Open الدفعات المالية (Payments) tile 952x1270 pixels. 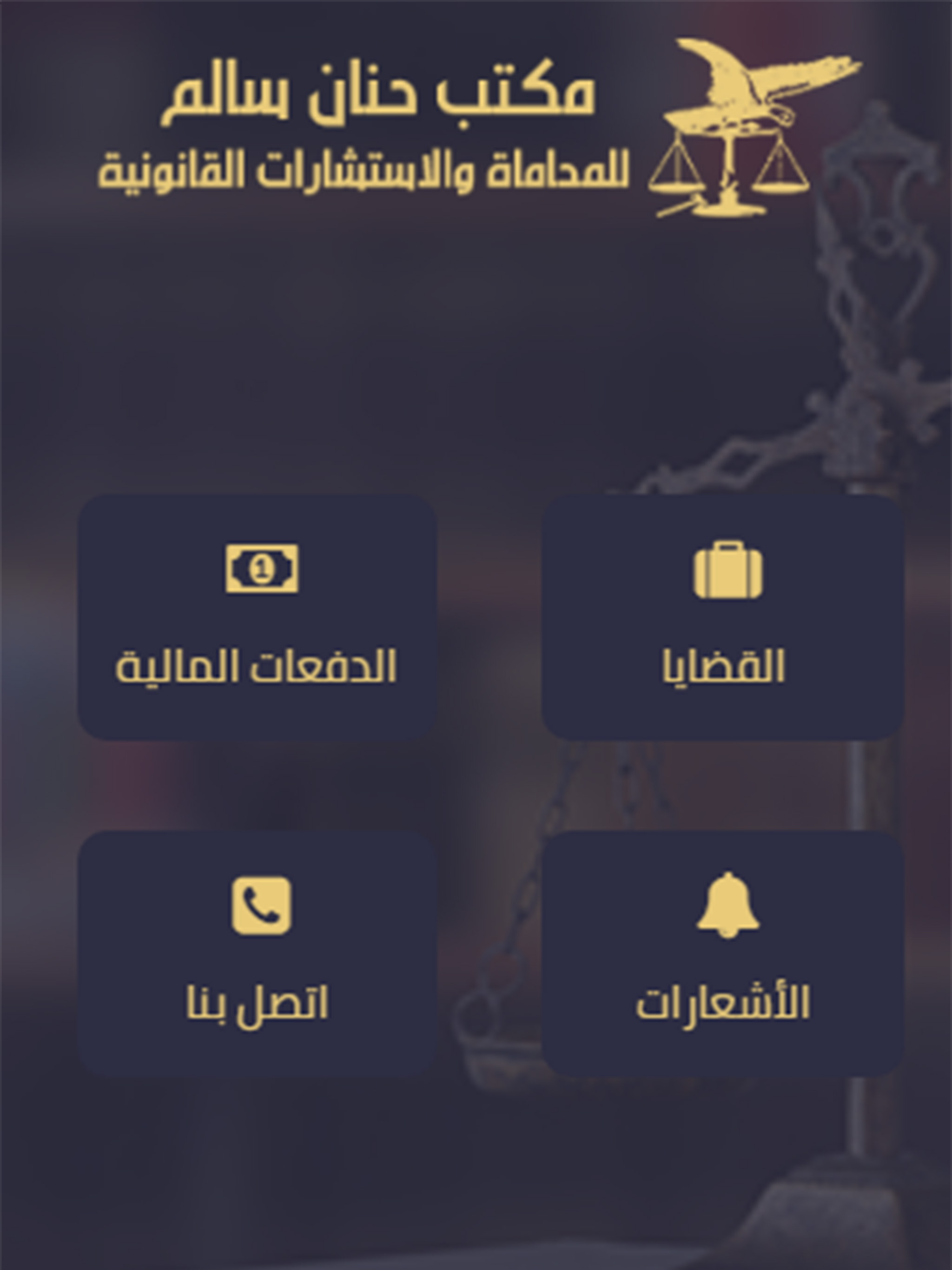coord(257,618)
